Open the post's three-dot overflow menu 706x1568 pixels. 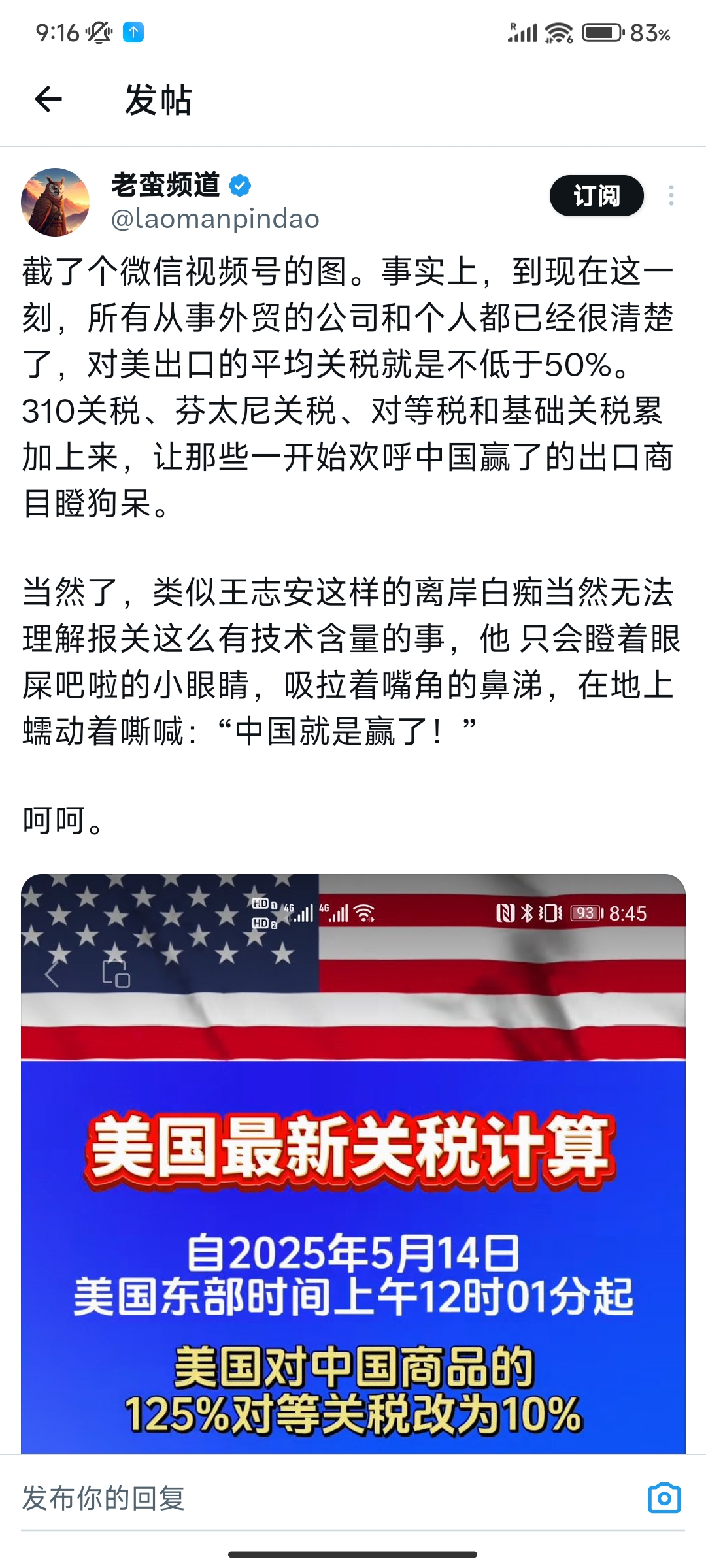tap(671, 195)
